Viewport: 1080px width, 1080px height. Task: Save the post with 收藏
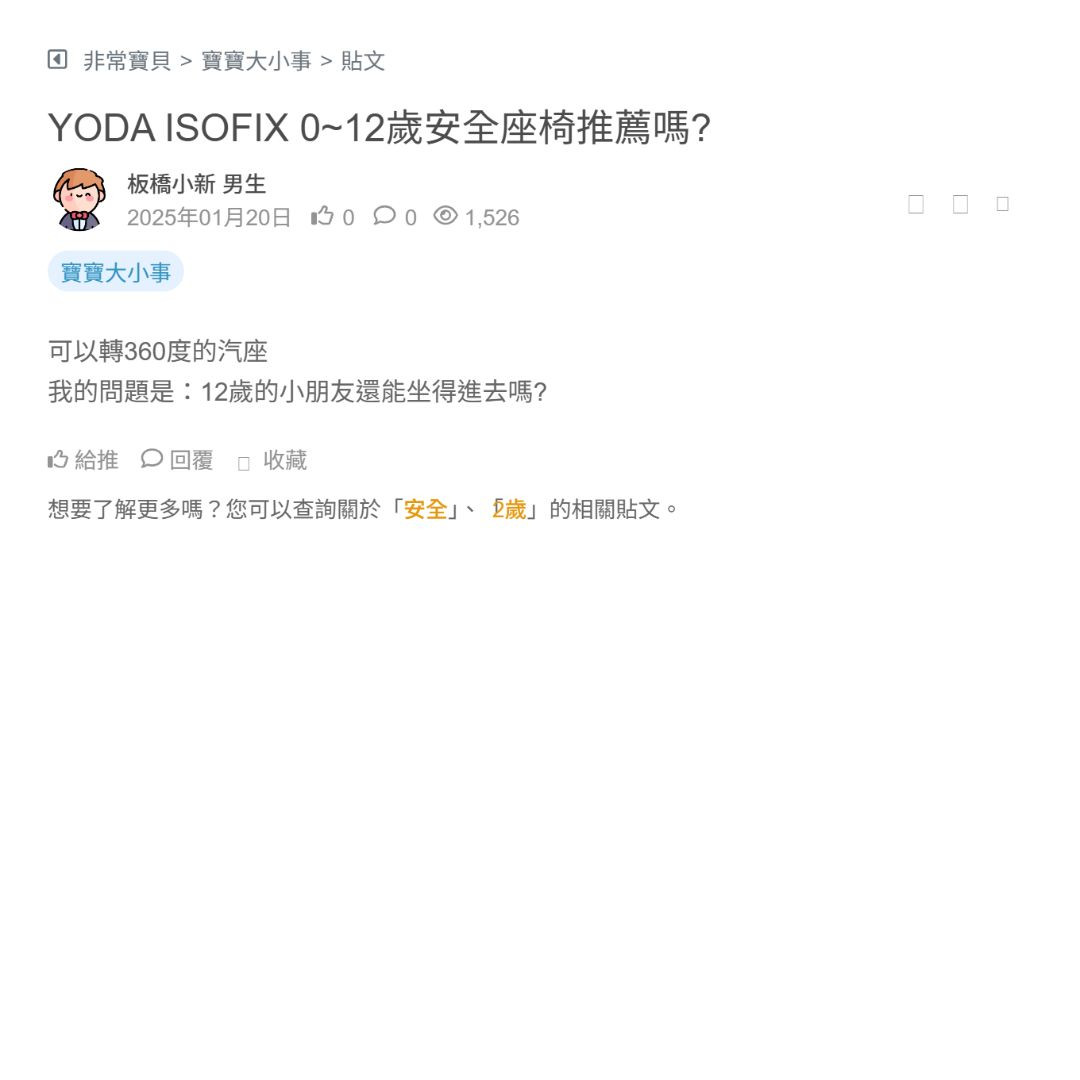pyautogui.click(x=273, y=461)
